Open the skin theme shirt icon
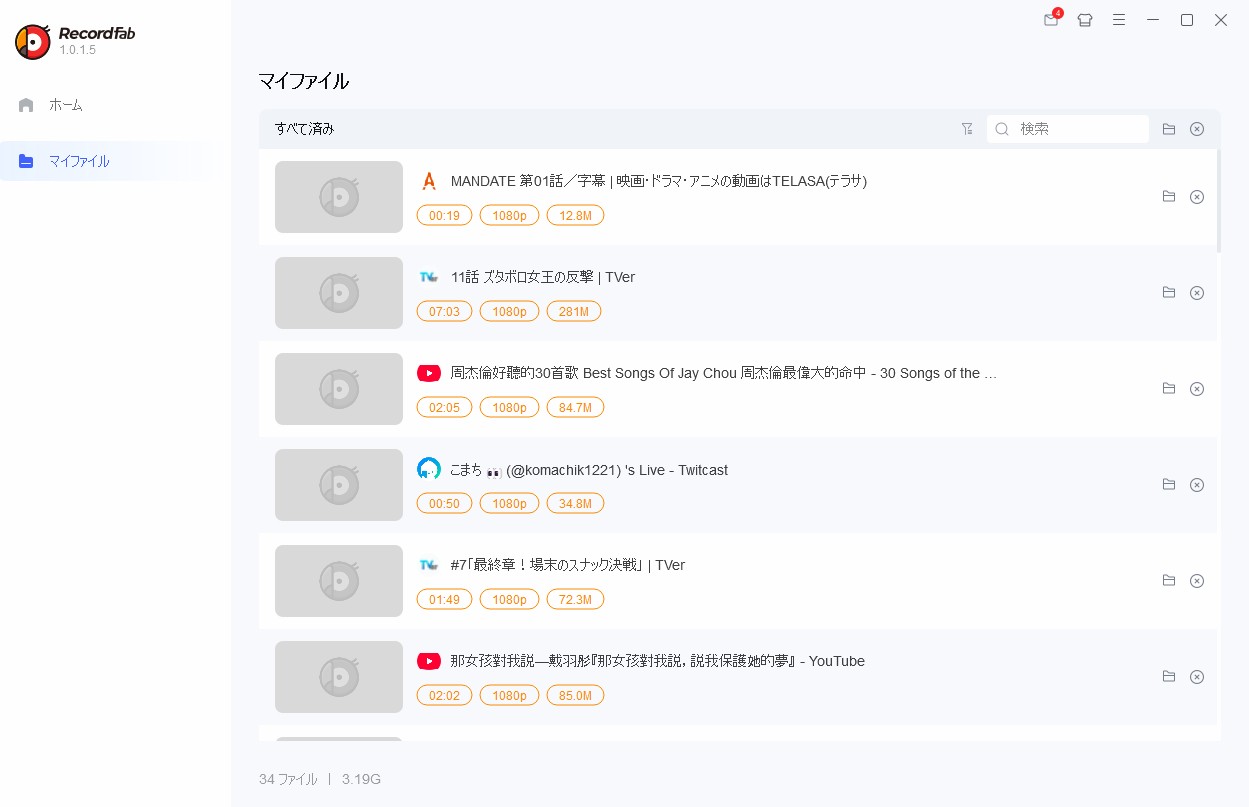Viewport: 1249px width, 807px height. (x=1084, y=20)
